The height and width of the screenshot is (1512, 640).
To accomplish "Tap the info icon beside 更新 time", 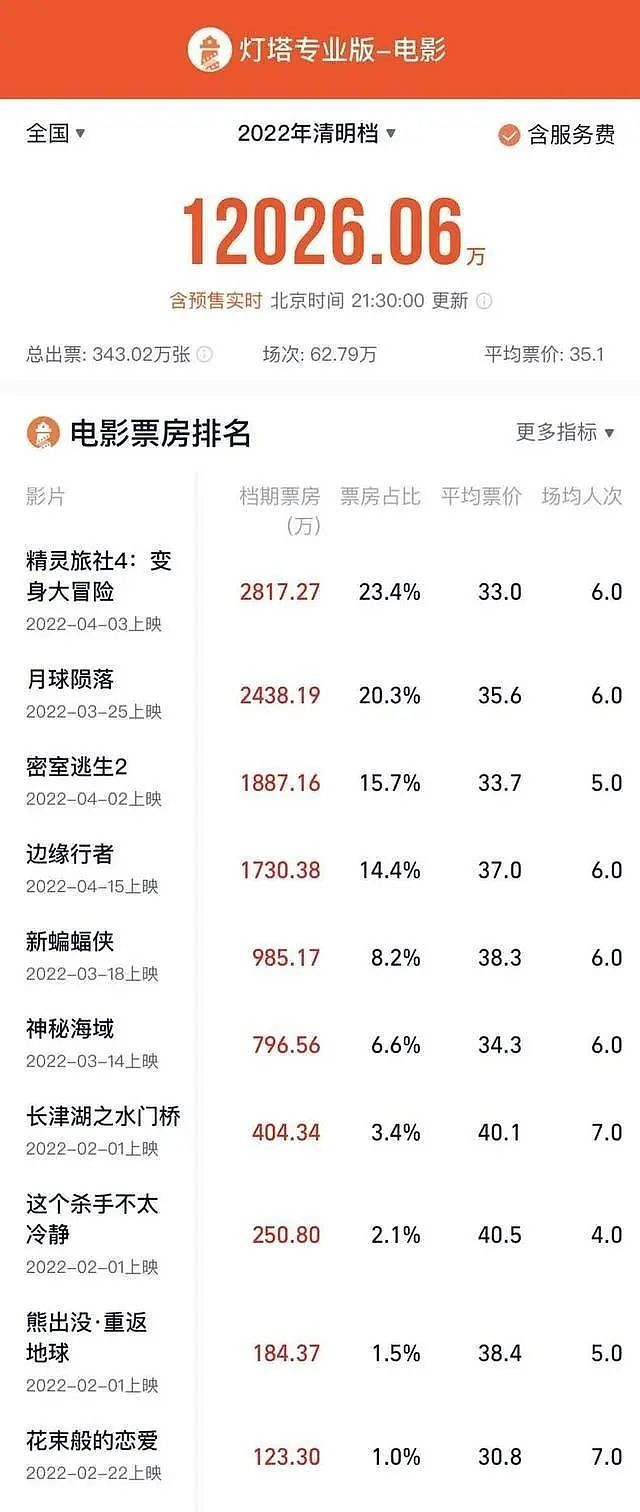I will coord(484,301).
